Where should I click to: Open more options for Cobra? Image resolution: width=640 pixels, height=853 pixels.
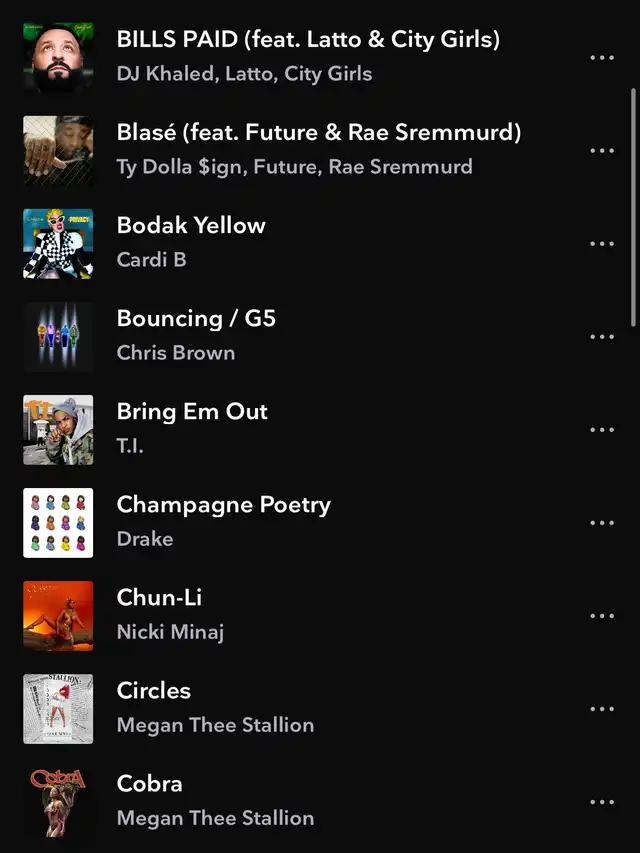click(602, 802)
